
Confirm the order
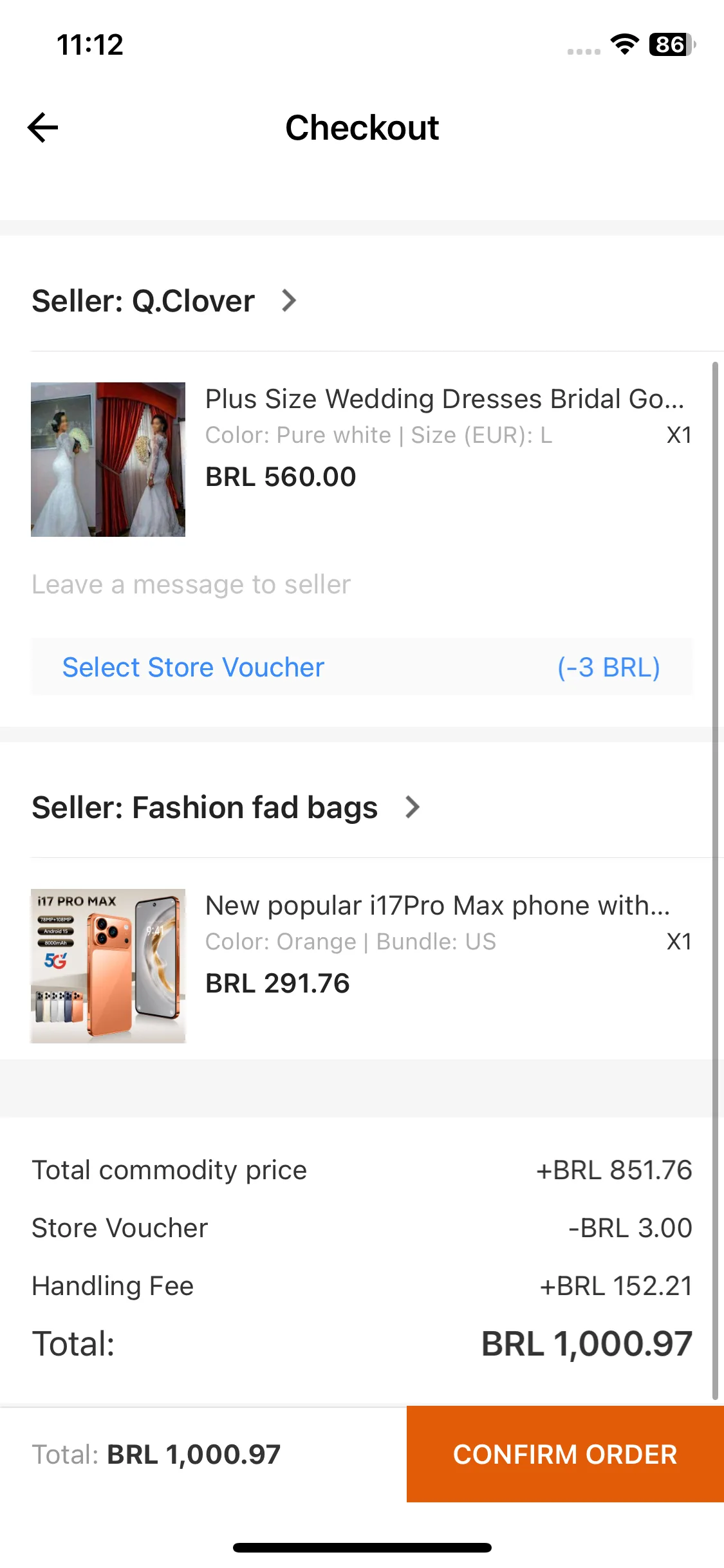click(x=564, y=1455)
